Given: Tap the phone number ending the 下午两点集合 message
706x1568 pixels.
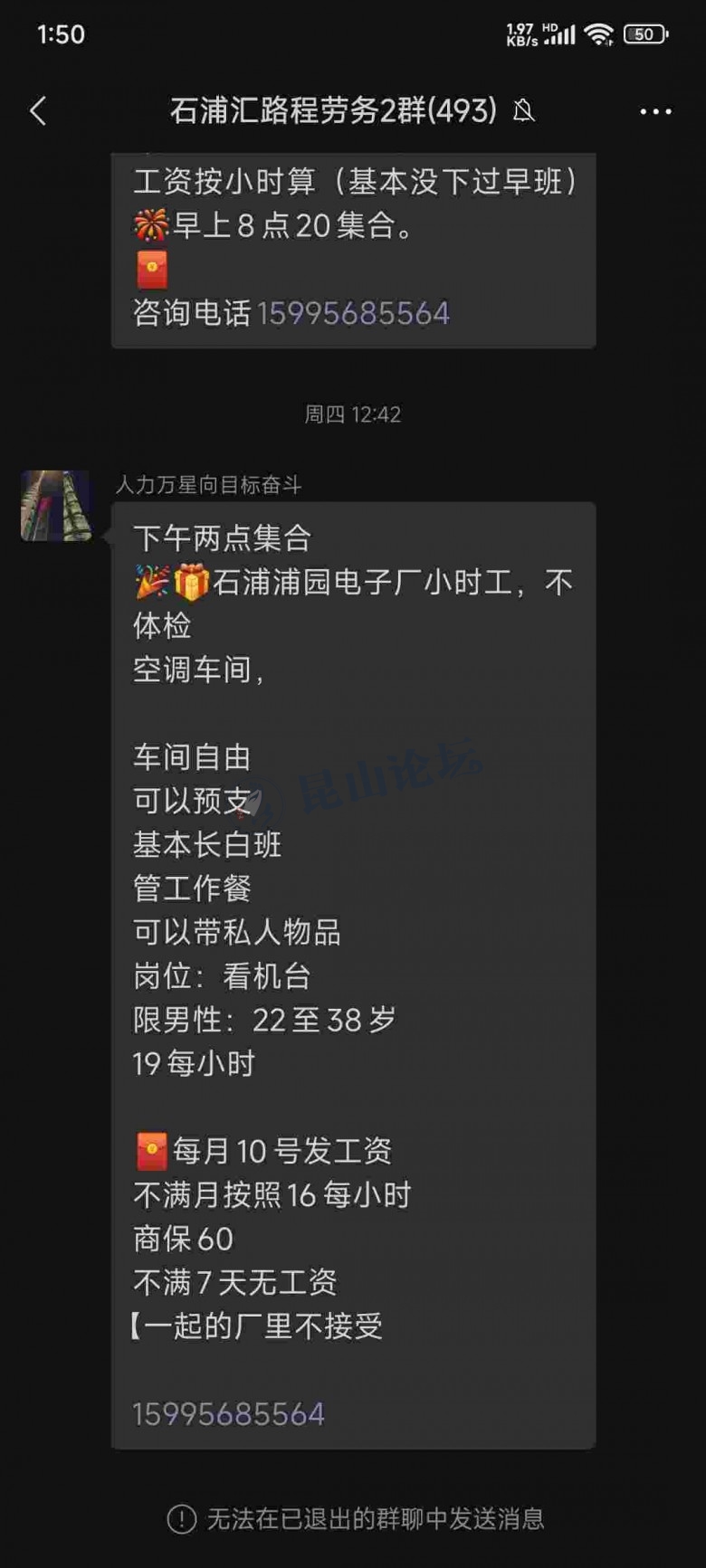Looking at the screenshot, I should (x=228, y=1413).
